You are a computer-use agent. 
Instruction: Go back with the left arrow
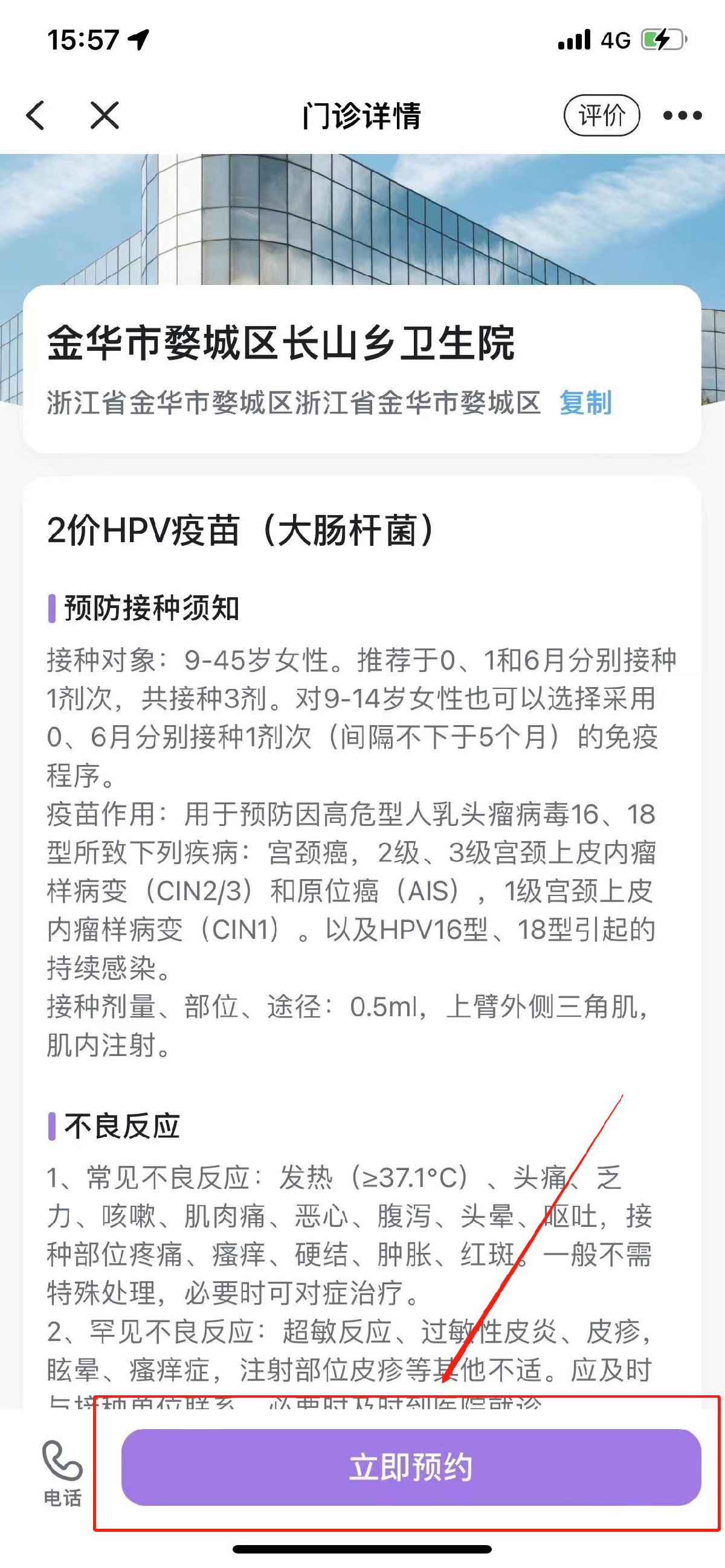point(36,115)
